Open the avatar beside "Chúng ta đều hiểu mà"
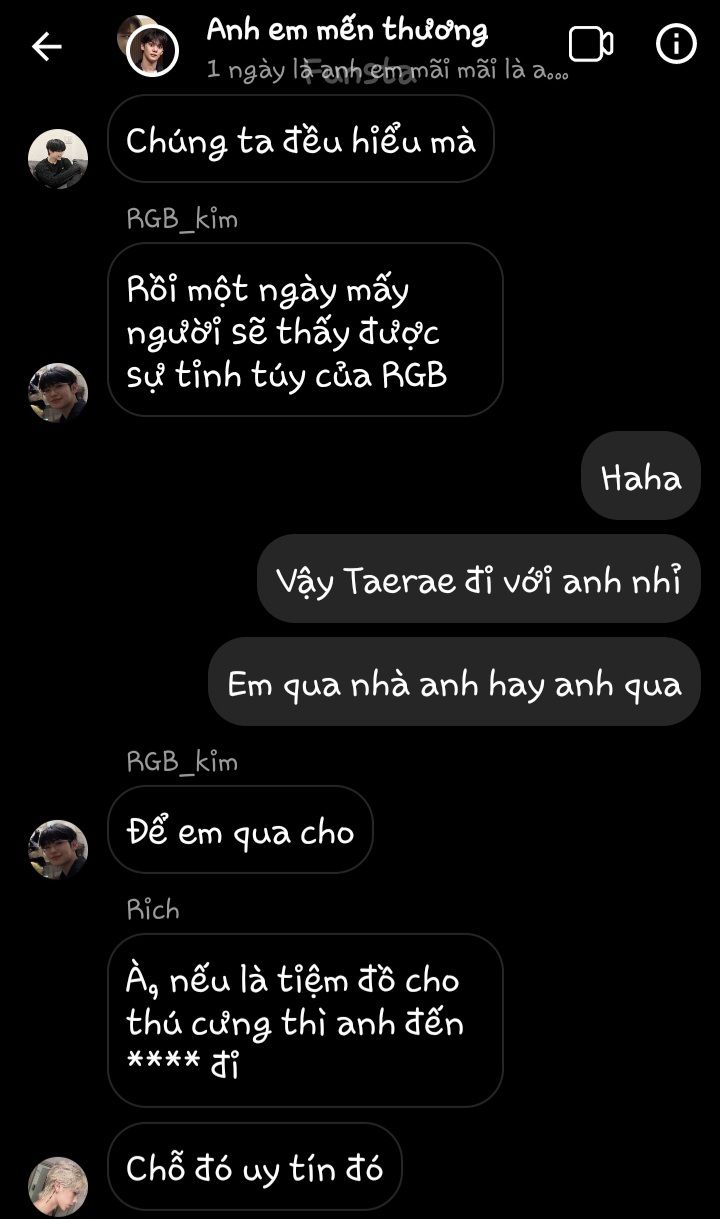Viewport: 720px width, 1219px height. 58,158
